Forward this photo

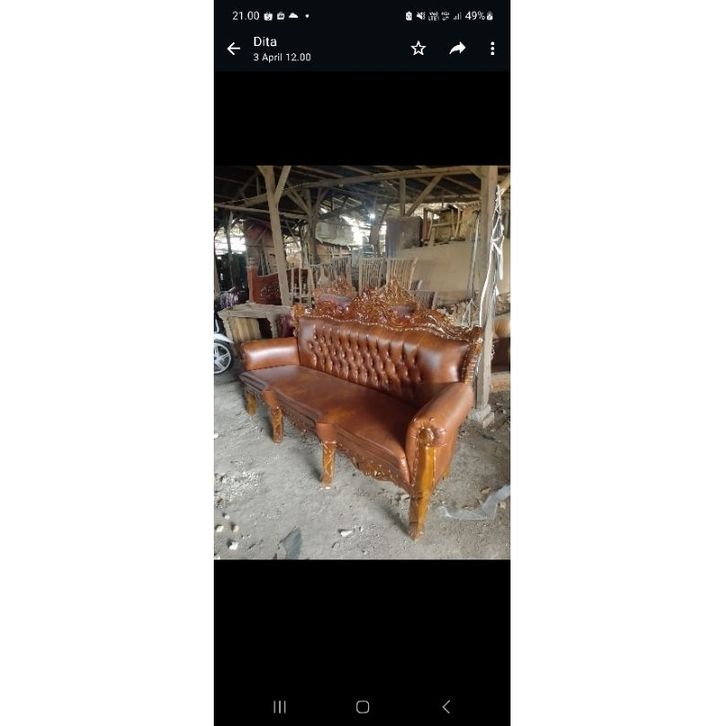(457, 48)
